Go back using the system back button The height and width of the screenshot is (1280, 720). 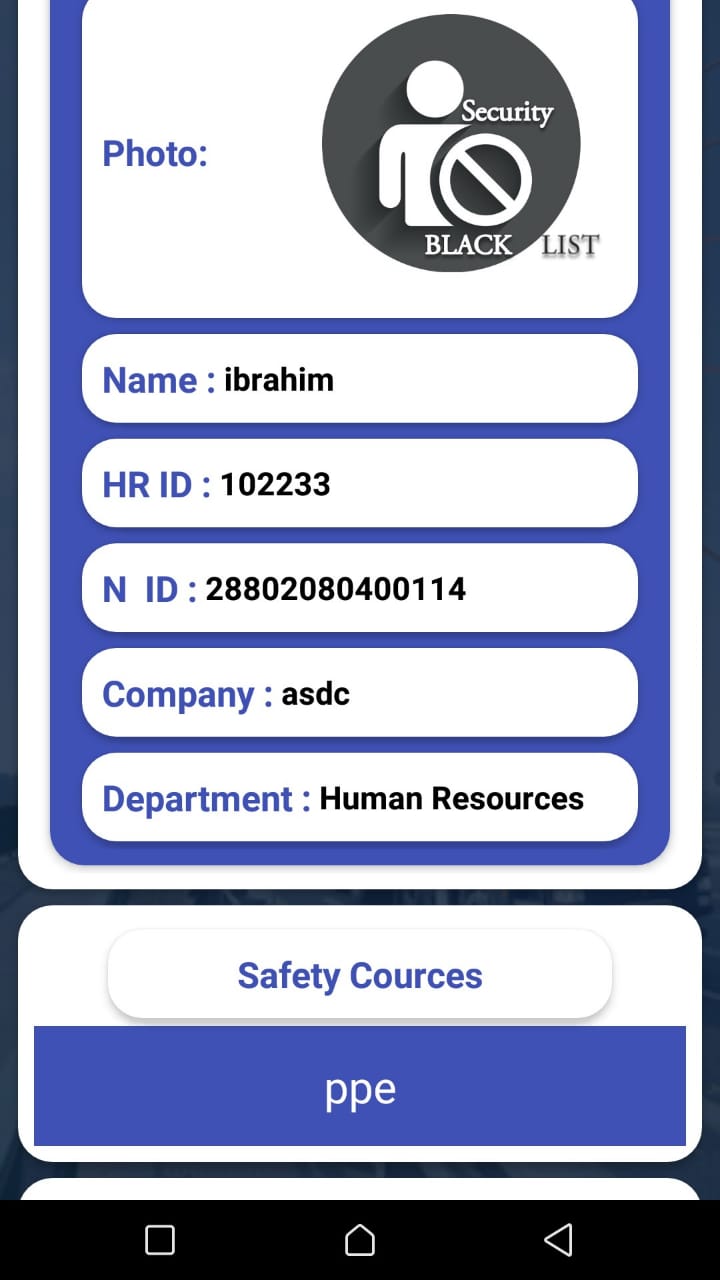pos(559,1240)
